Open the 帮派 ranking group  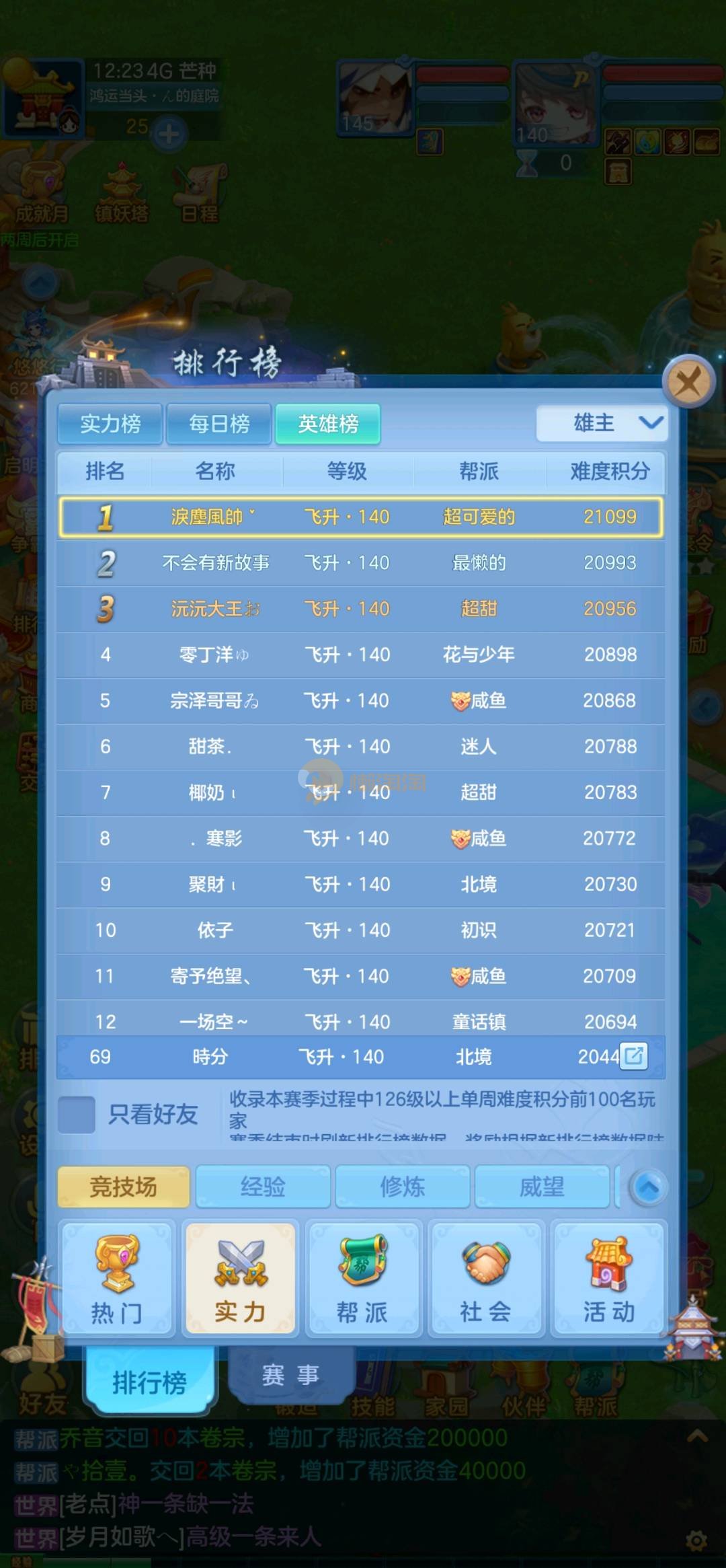click(x=362, y=1278)
